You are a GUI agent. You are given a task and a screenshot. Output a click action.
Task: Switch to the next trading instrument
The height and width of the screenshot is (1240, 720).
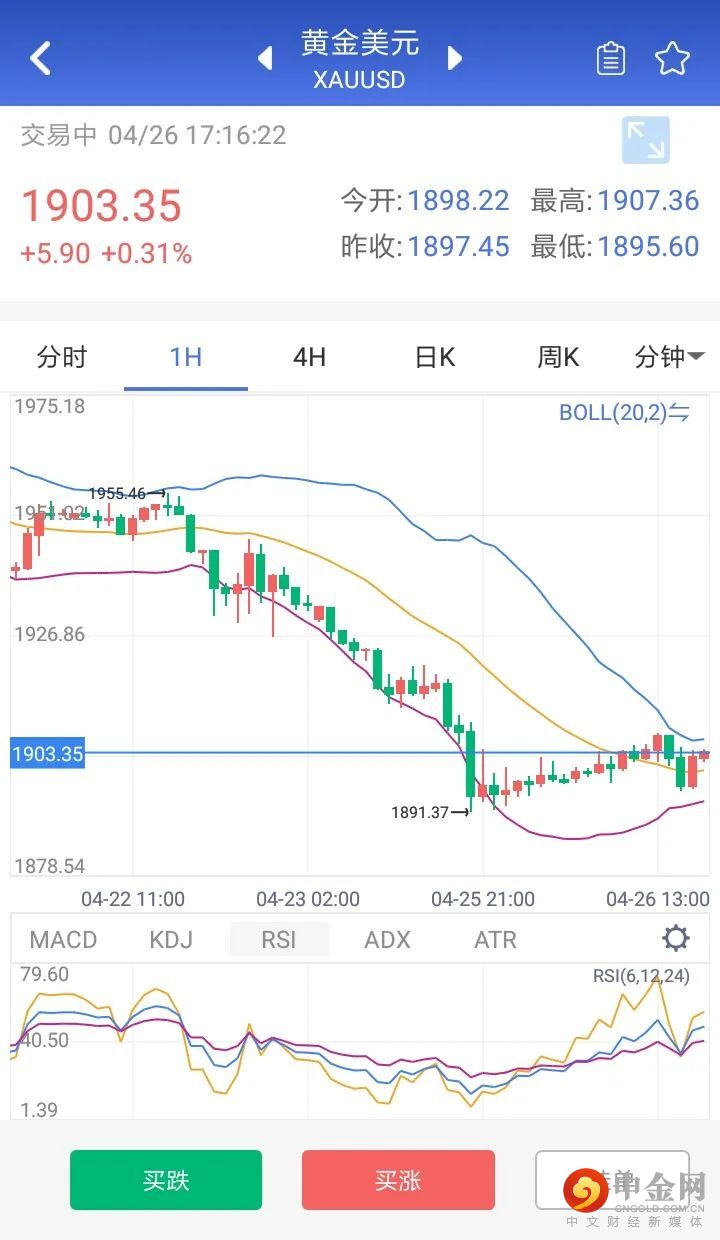coord(455,58)
